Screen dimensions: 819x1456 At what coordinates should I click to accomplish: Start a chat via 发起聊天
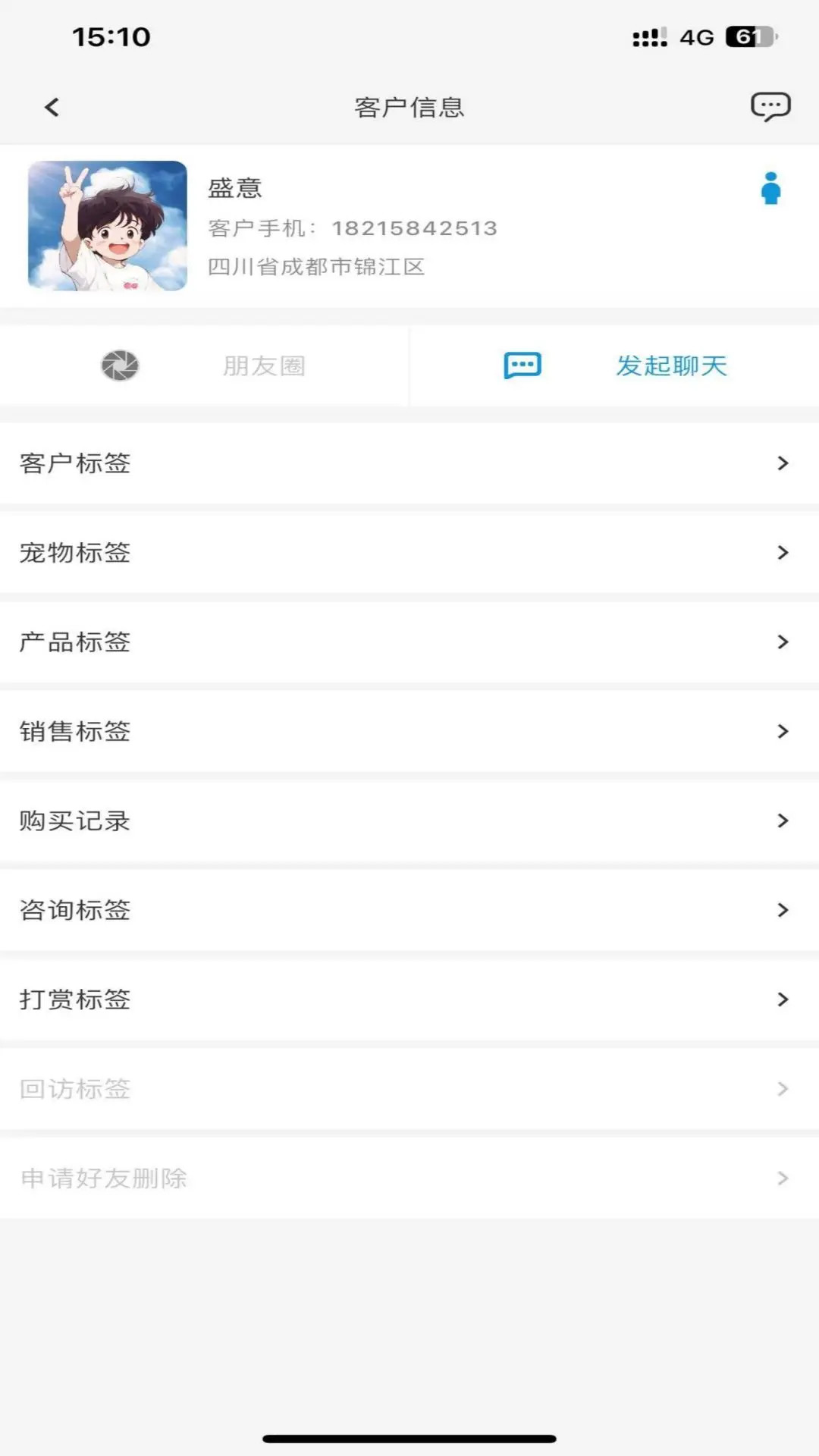coord(670,366)
